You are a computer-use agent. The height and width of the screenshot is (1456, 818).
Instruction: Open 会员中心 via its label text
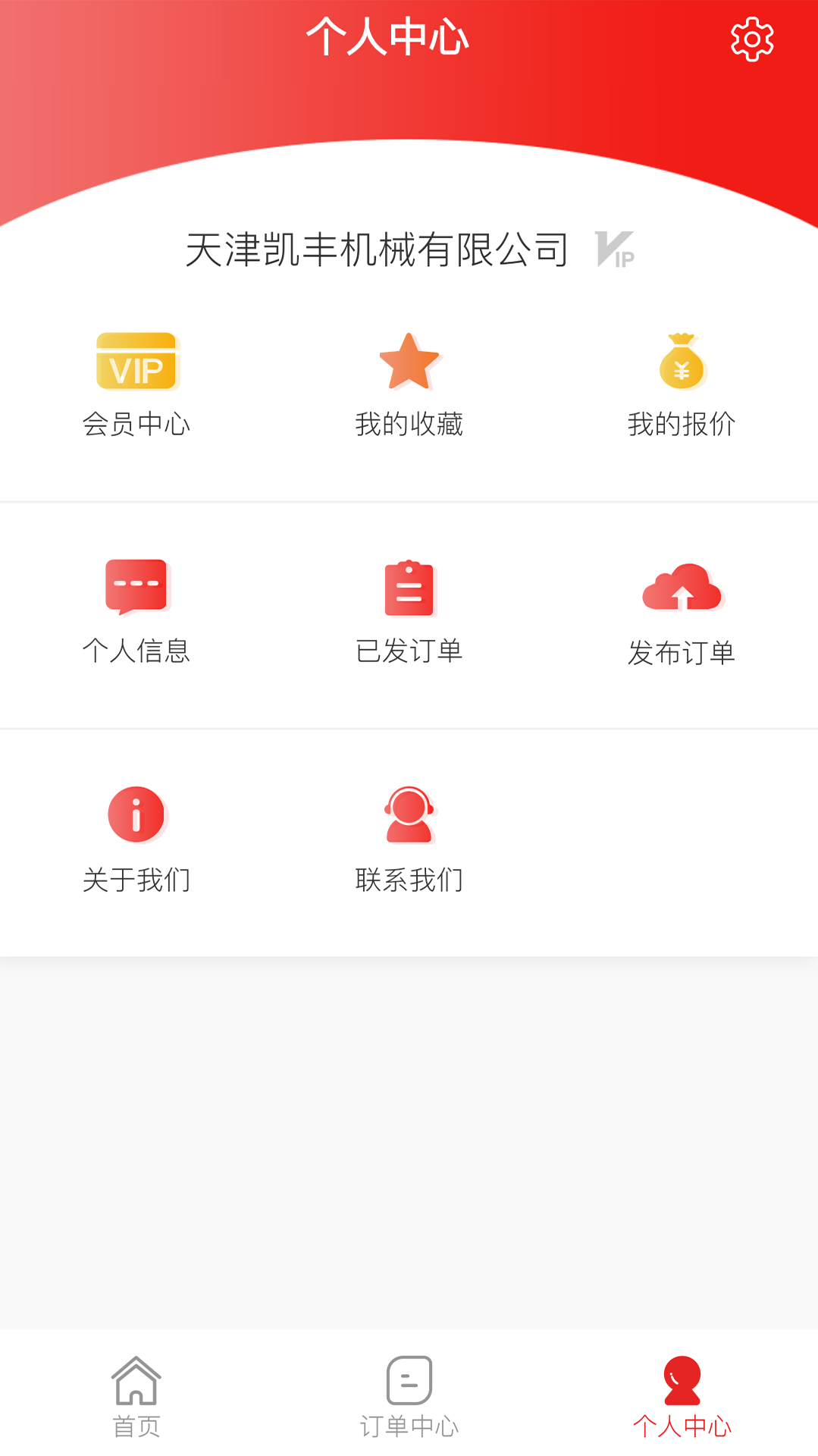[x=137, y=425]
